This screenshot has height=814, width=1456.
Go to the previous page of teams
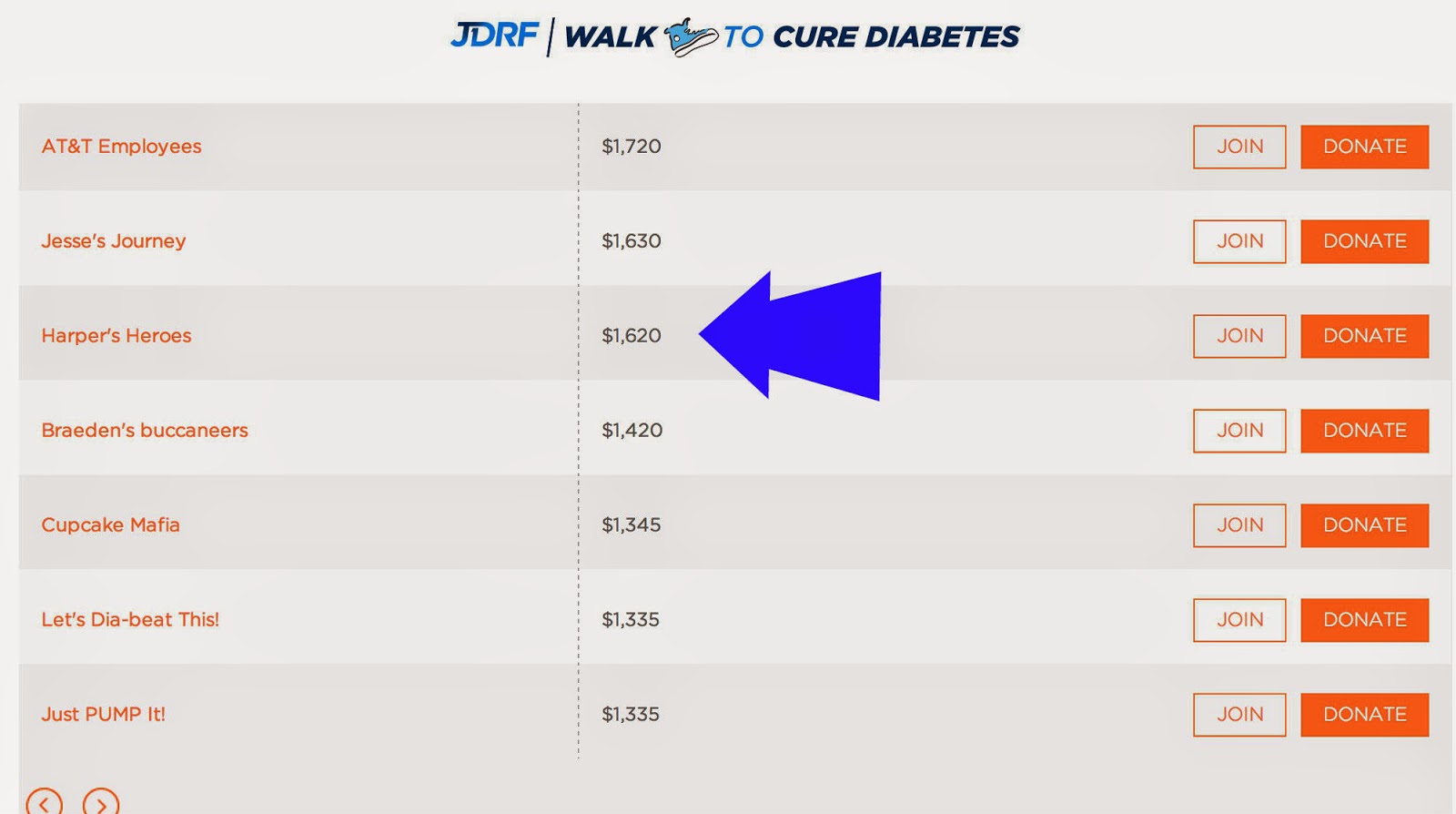[x=44, y=803]
